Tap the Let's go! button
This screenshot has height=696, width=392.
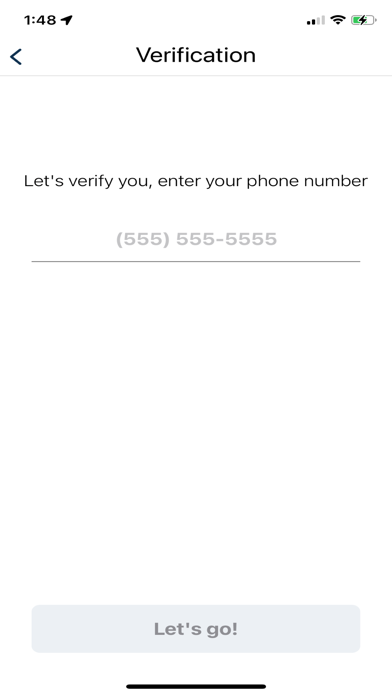[x=196, y=629]
